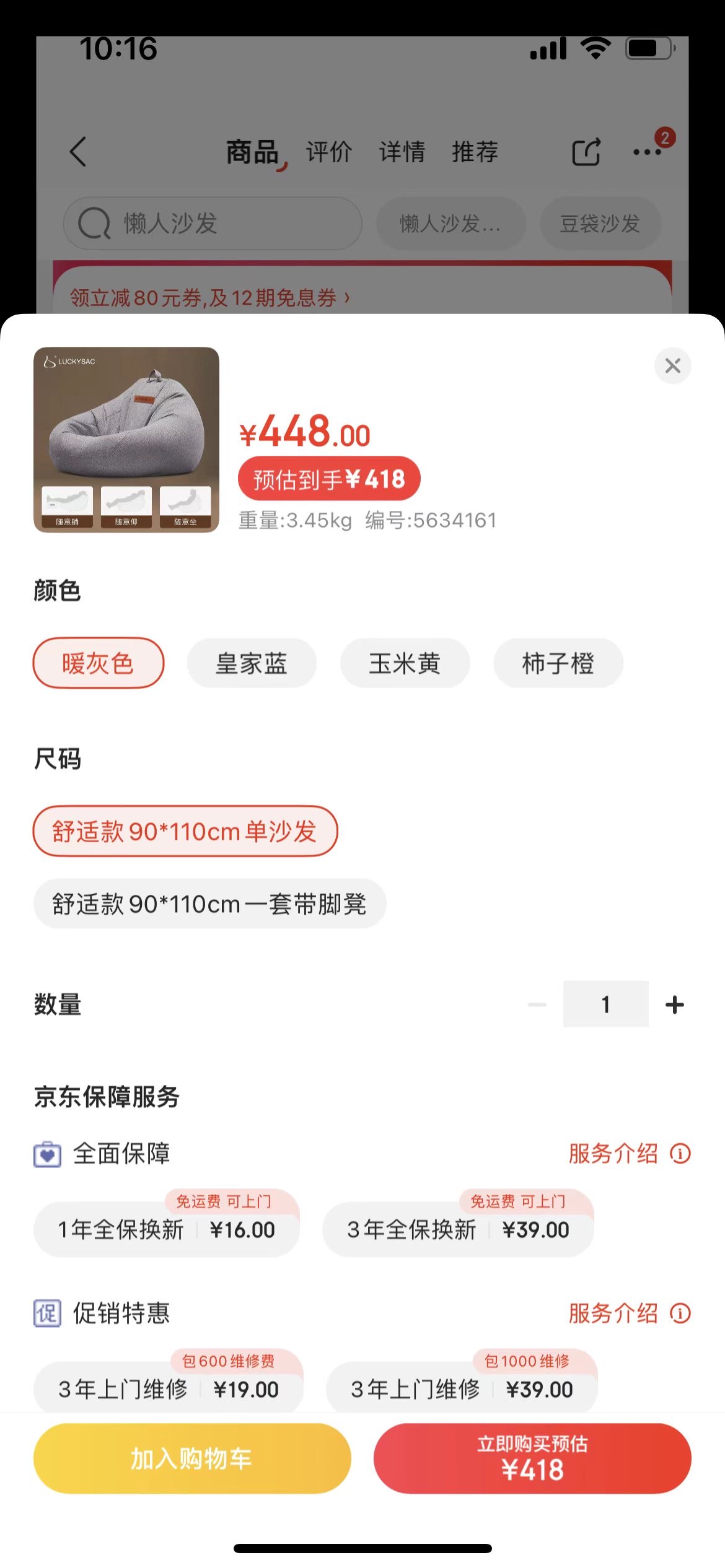Tap the search magnifier icon
This screenshot has height=1568, width=725.
click(x=93, y=224)
